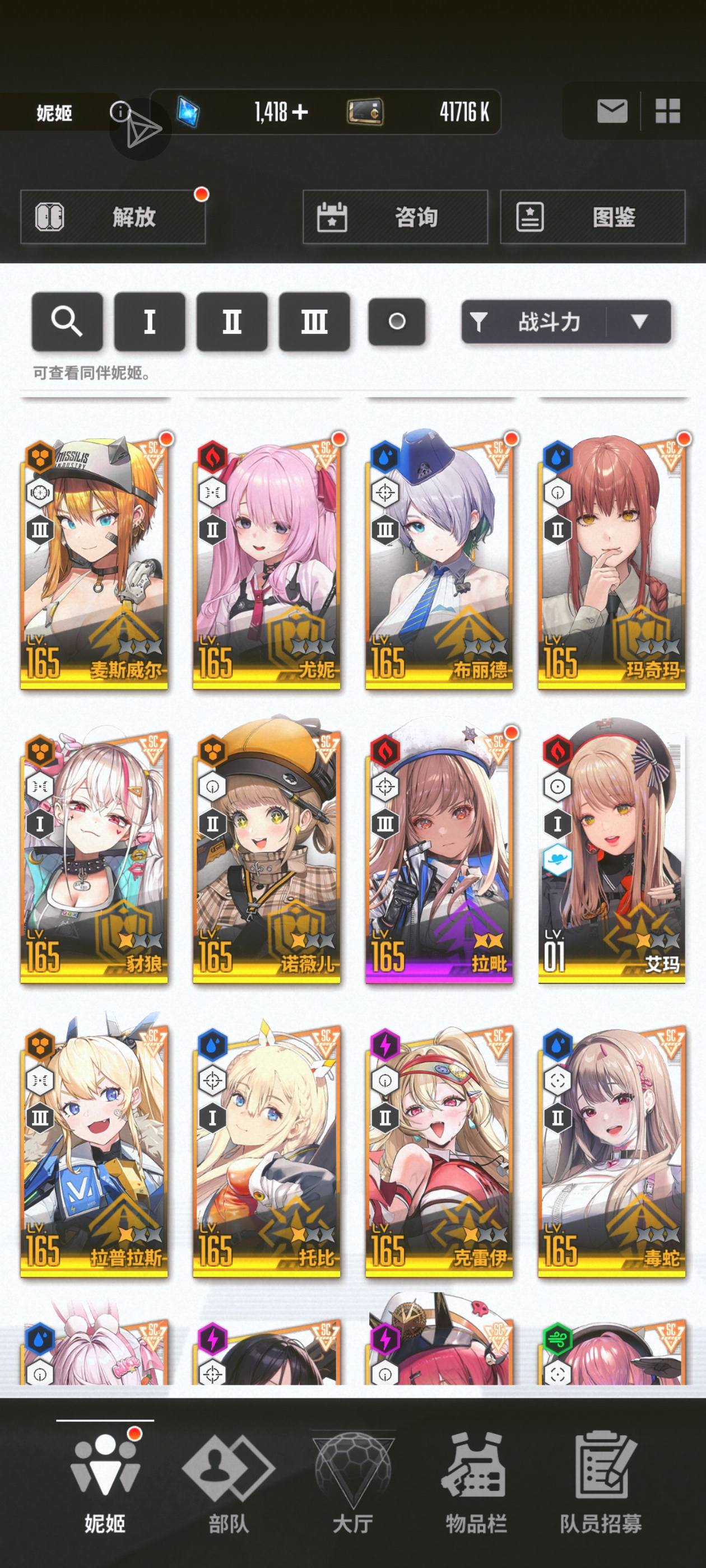Expand the 战斗力 sort dropdown

click(638, 321)
